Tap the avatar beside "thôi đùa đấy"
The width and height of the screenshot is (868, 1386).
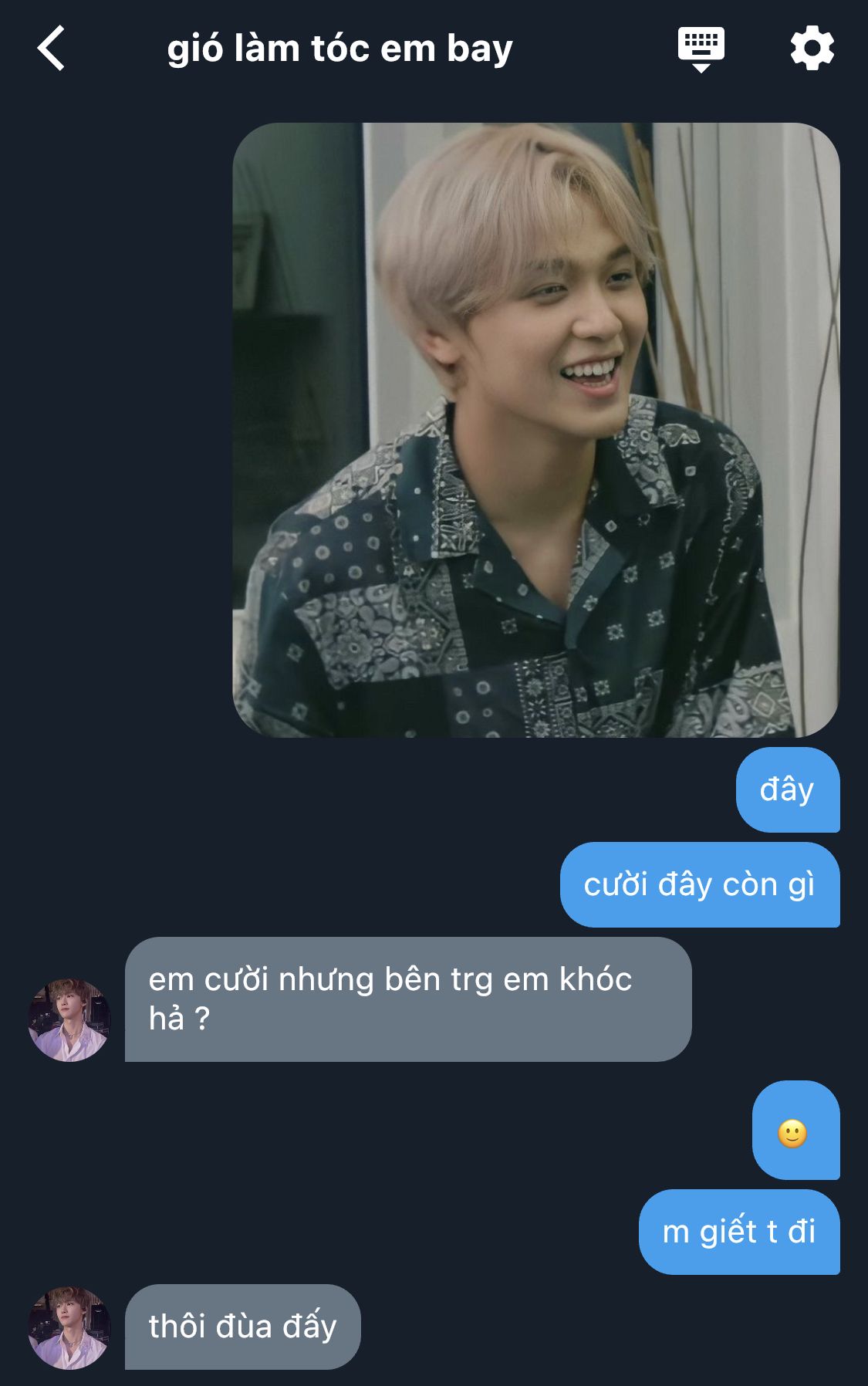[x=69, y=1327]
